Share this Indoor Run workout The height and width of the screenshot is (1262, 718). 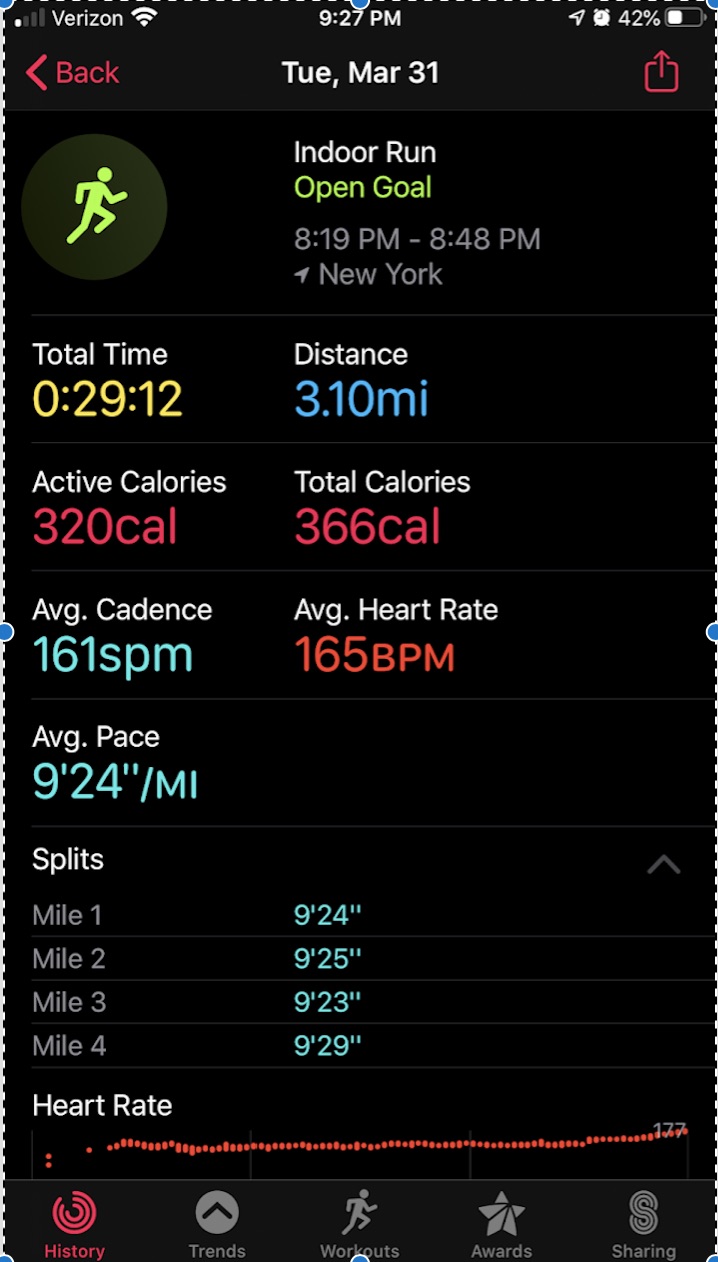click(661, 73)
